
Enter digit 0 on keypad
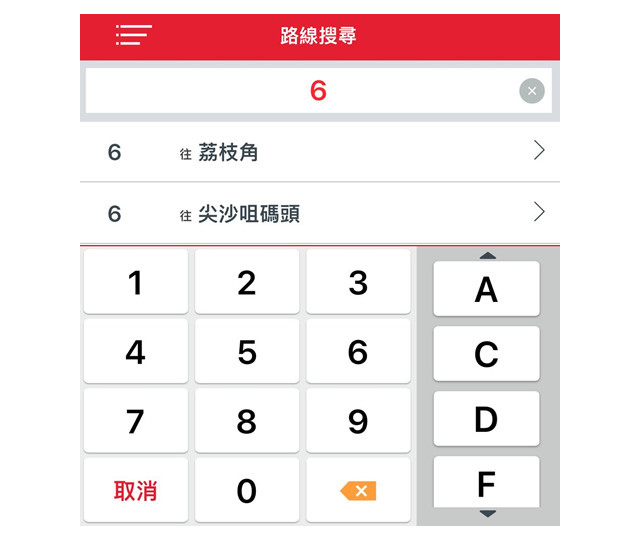click(247, 490)
